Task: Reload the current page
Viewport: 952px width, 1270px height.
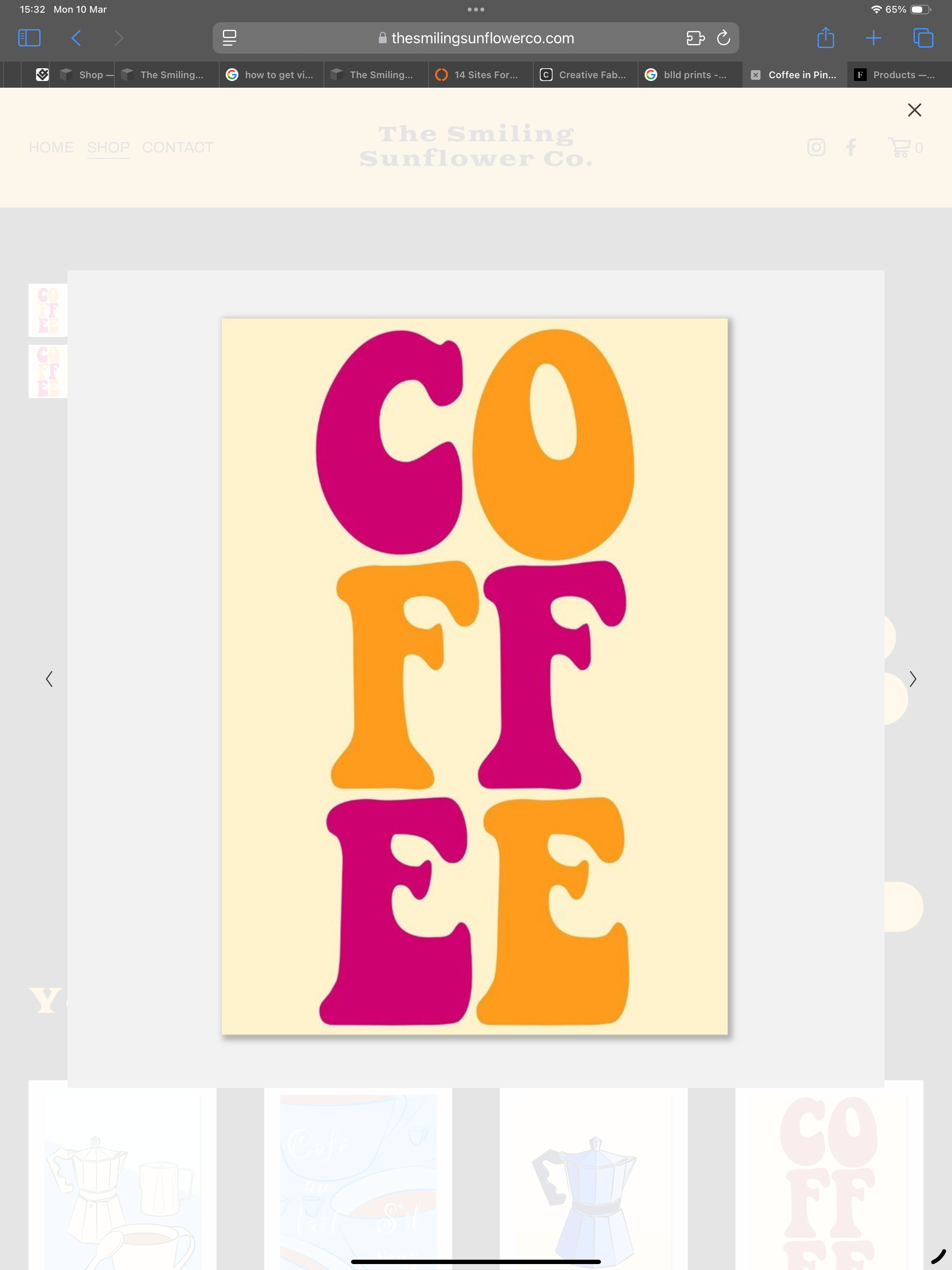Action: pos(723,38)
